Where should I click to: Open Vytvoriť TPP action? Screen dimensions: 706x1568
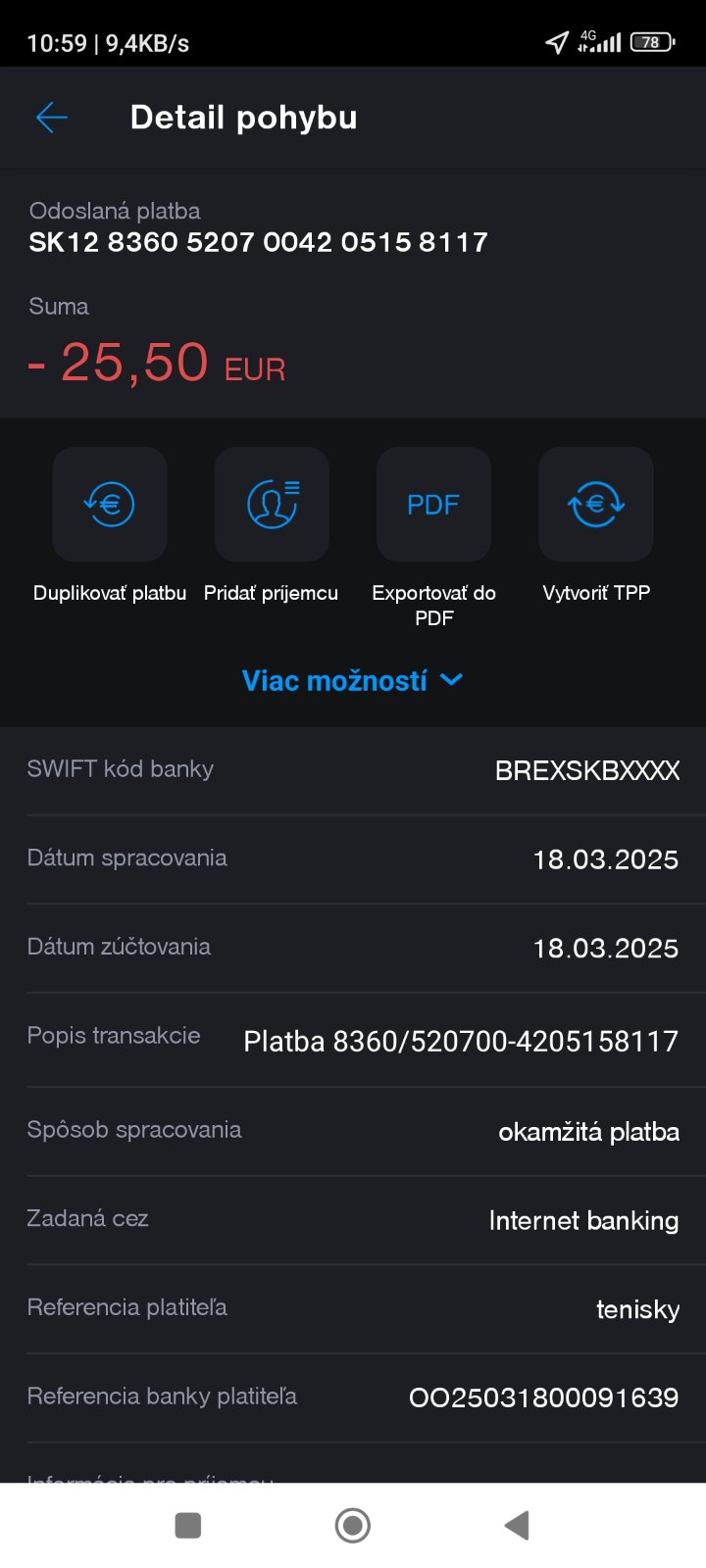(595, 505)
